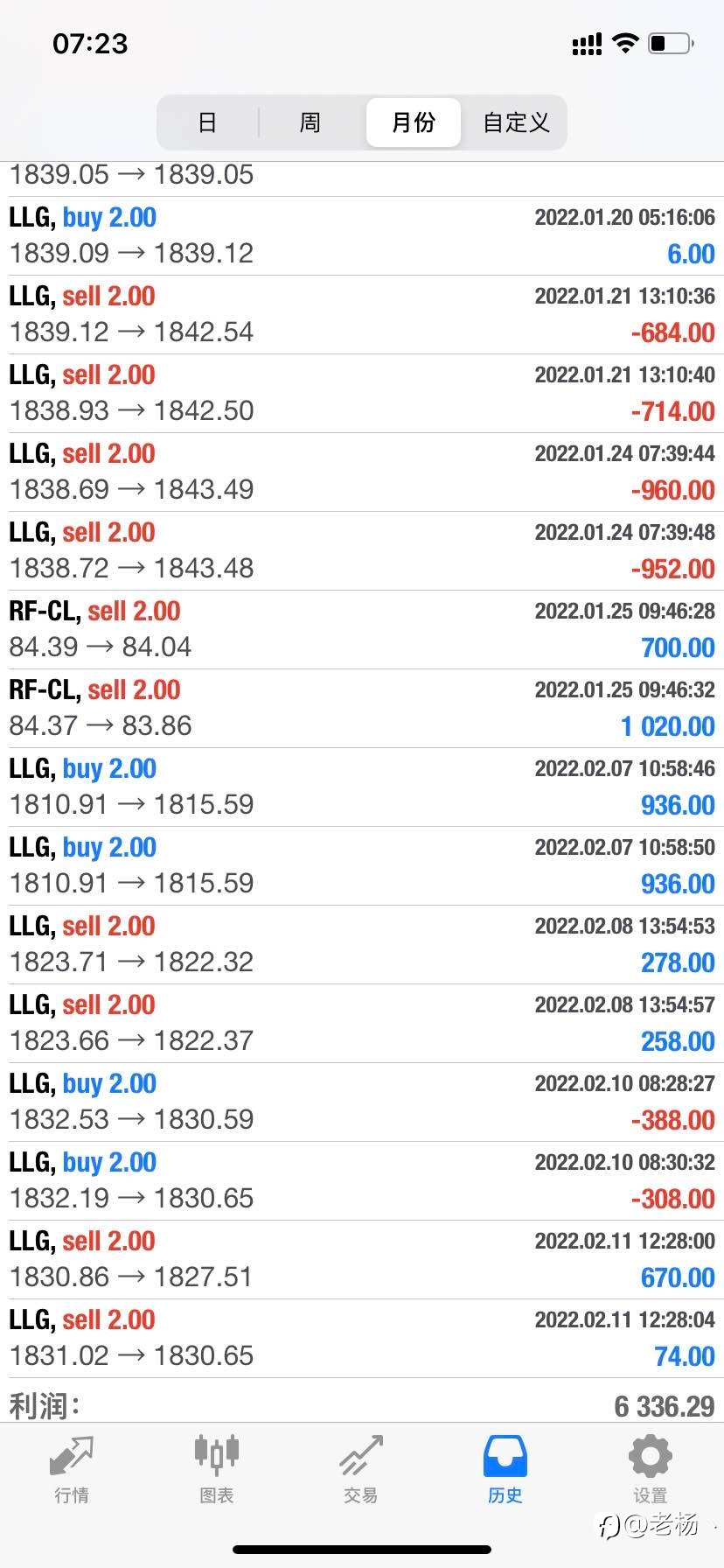Image resolution: width=724 pixels, height=1568 pixels.
Task: Switch to the 交易 trade tab
Action: [x=361, y=1470]
